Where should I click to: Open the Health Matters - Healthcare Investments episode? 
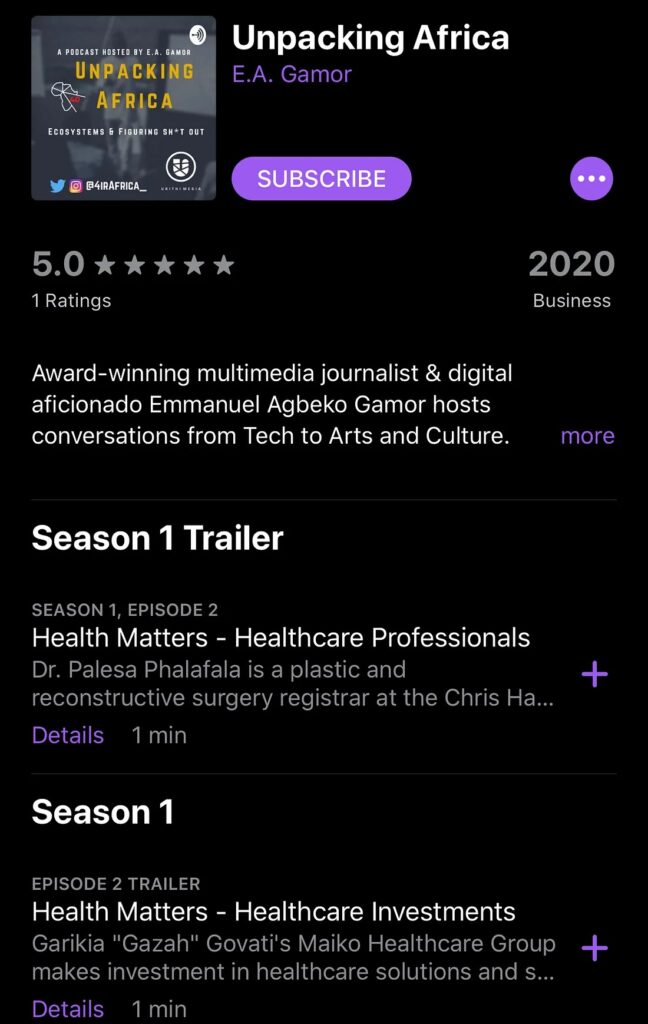coord(274,912)
